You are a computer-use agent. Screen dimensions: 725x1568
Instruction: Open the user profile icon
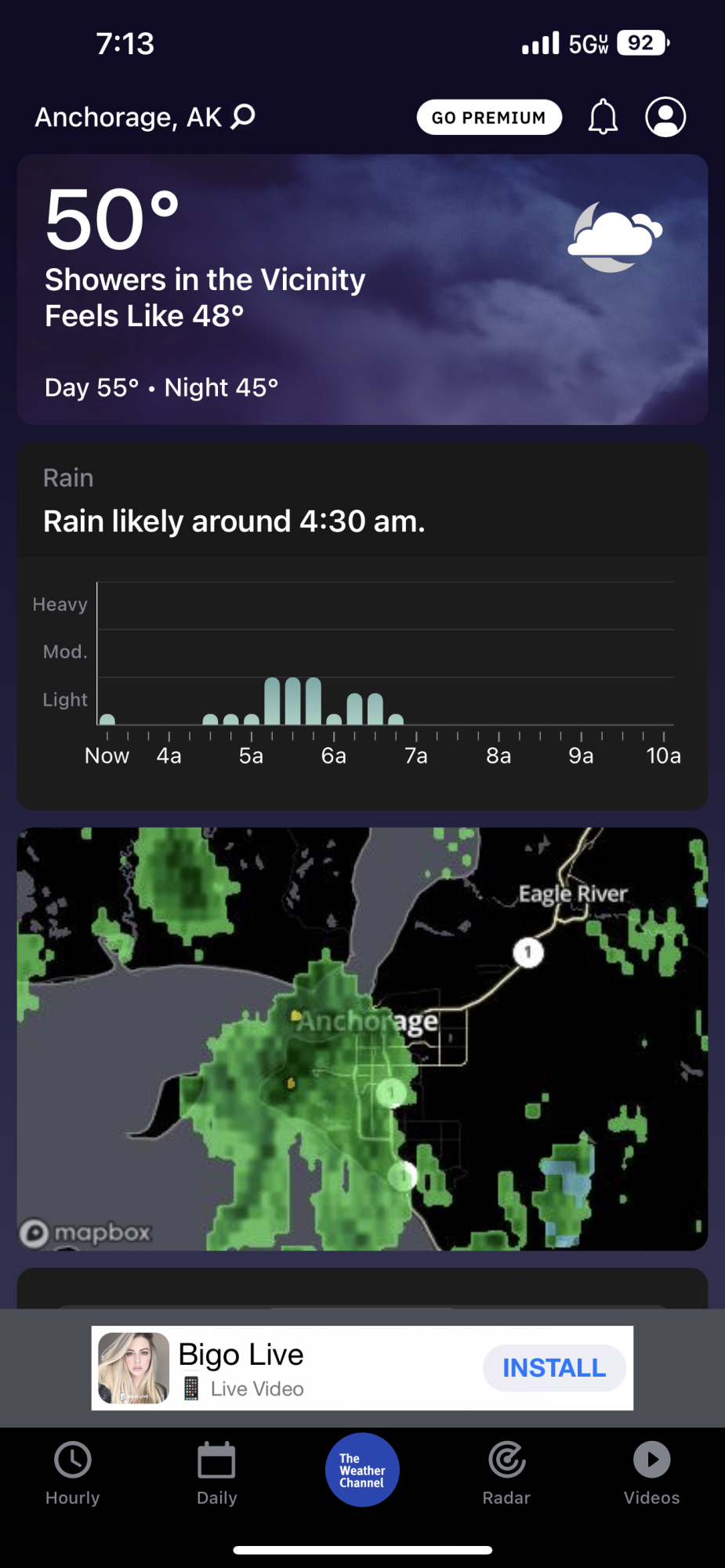(665, 117)
